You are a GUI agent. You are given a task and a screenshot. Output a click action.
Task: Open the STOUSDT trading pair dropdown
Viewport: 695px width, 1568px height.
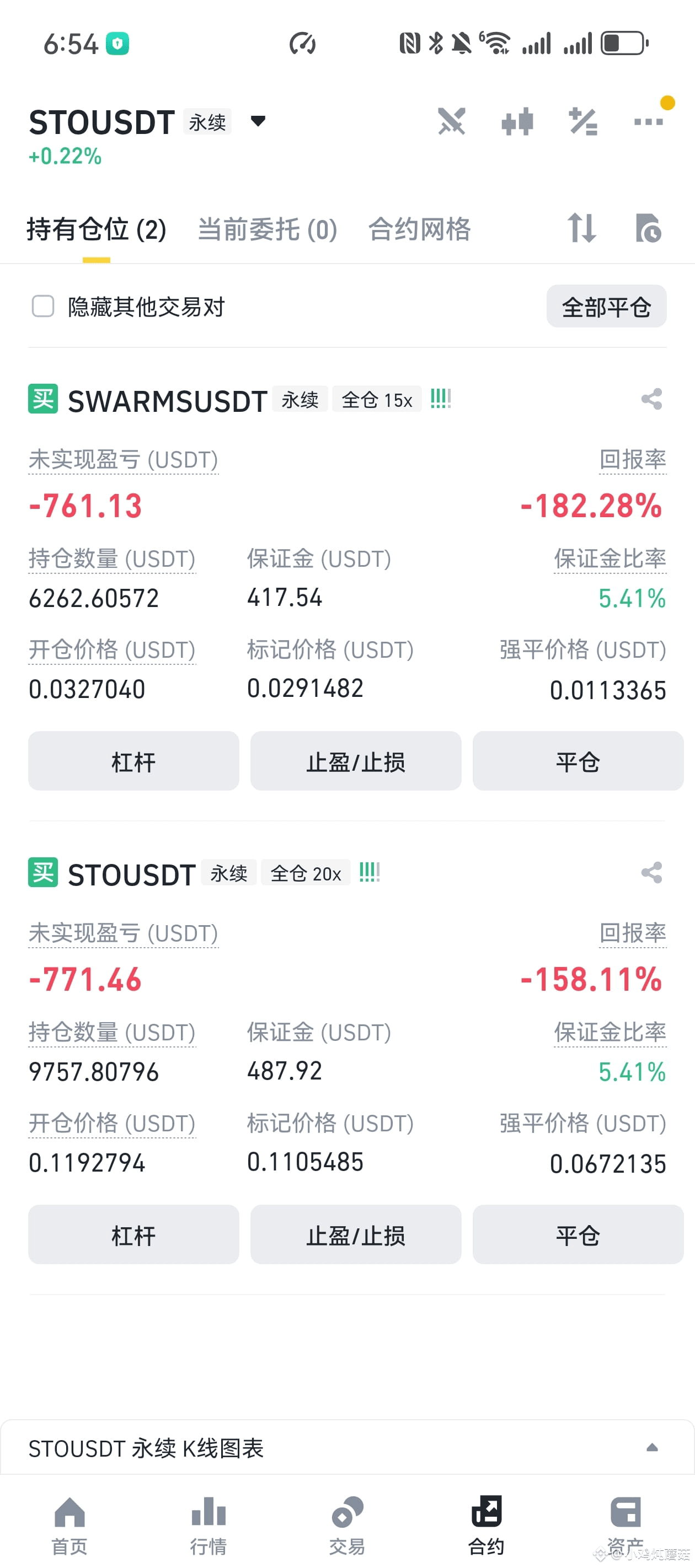(258, 121)
